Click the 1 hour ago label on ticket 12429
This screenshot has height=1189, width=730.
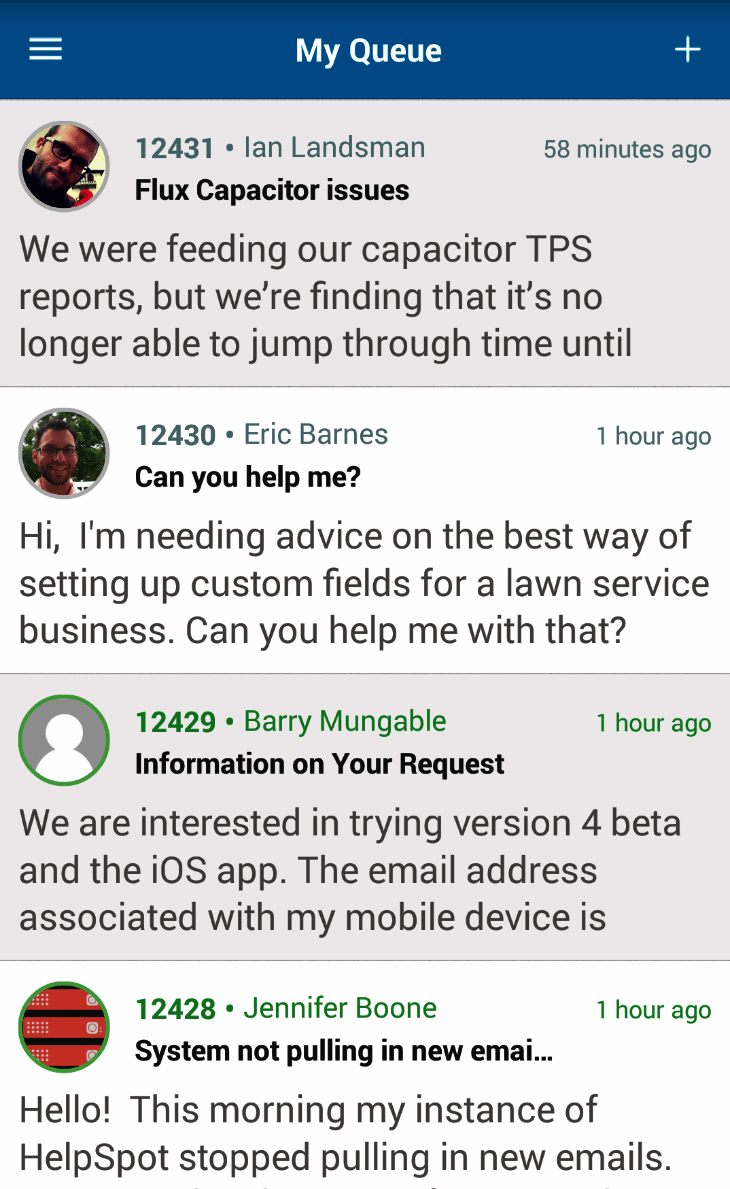point(653,723)
